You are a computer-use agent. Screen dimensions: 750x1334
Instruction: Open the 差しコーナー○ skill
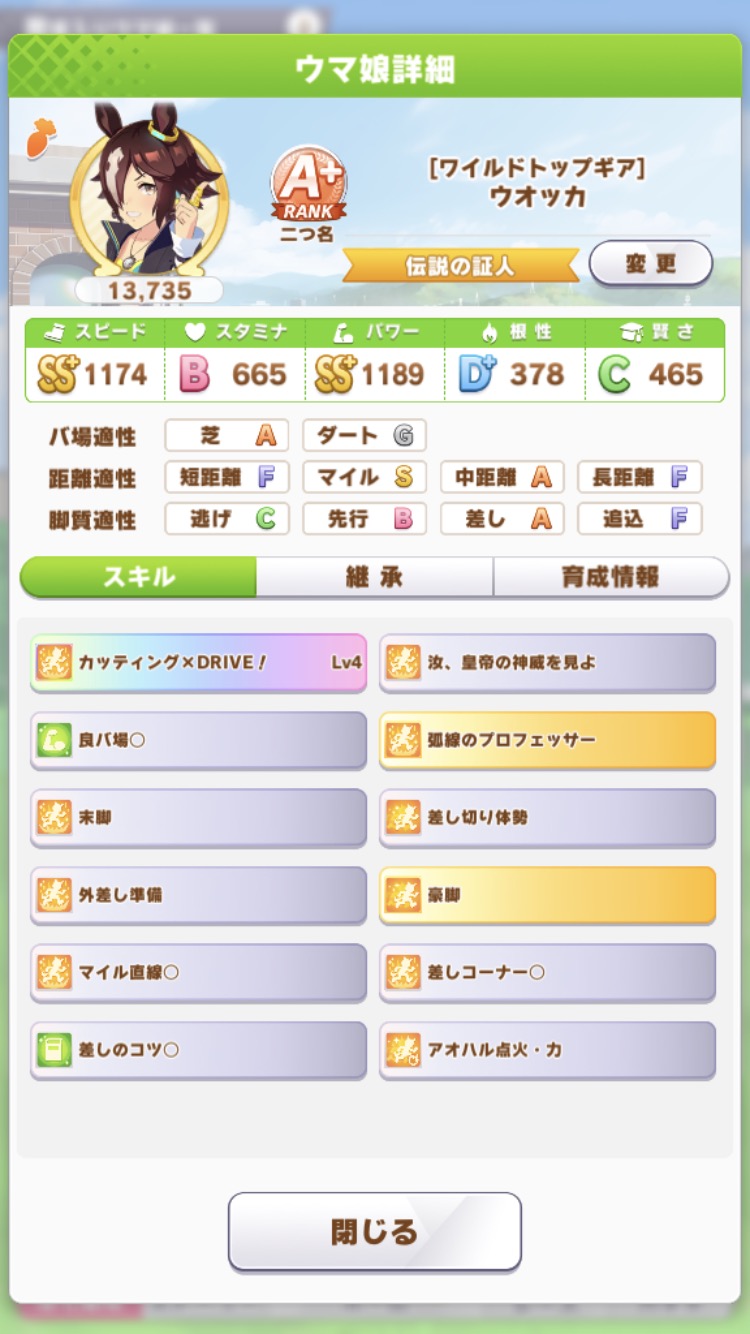547,972
